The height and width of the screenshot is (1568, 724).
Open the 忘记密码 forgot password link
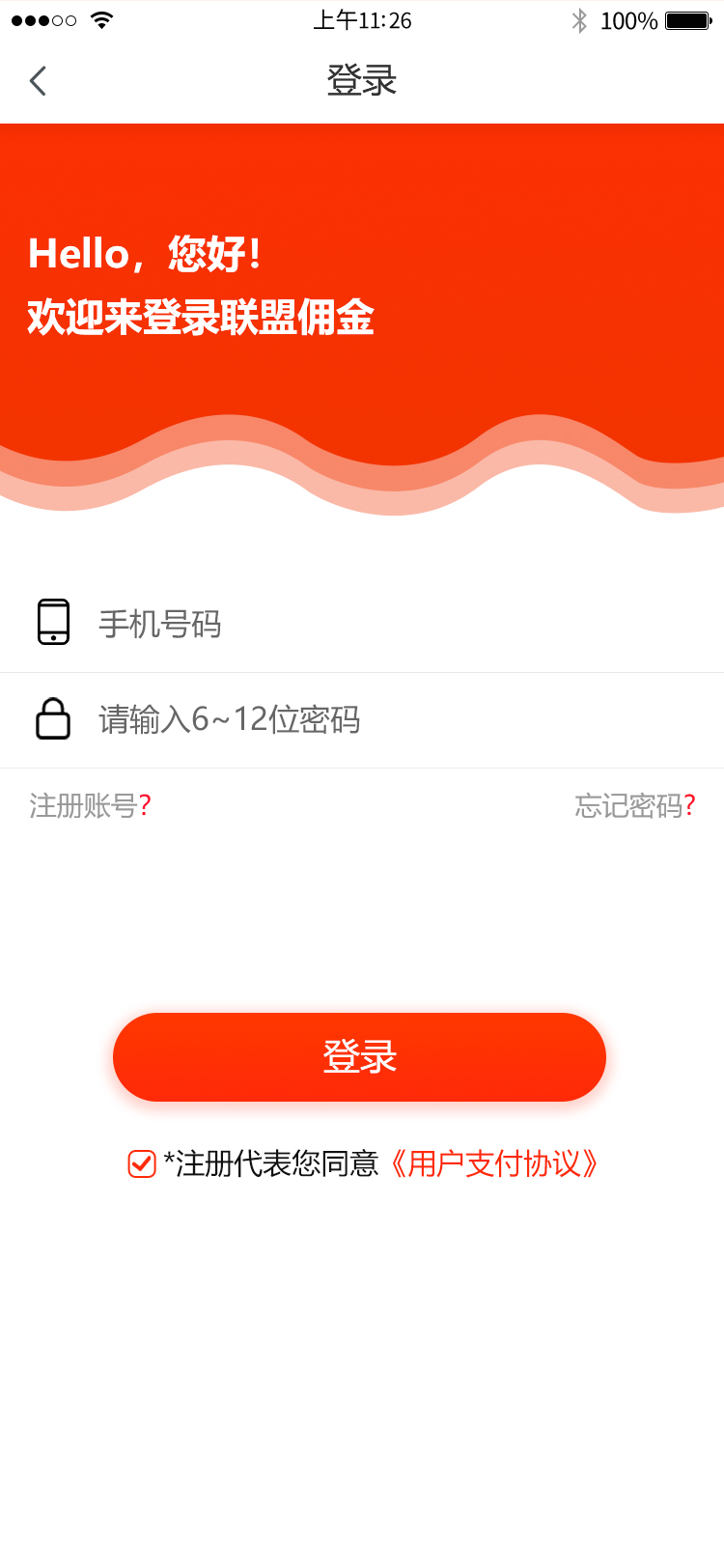click(x=634, y=805)
